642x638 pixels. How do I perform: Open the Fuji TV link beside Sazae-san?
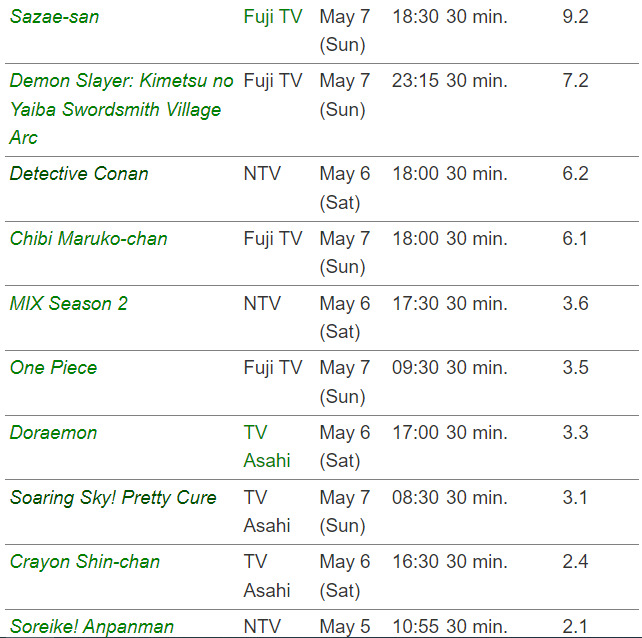click(x=272, y=17)
